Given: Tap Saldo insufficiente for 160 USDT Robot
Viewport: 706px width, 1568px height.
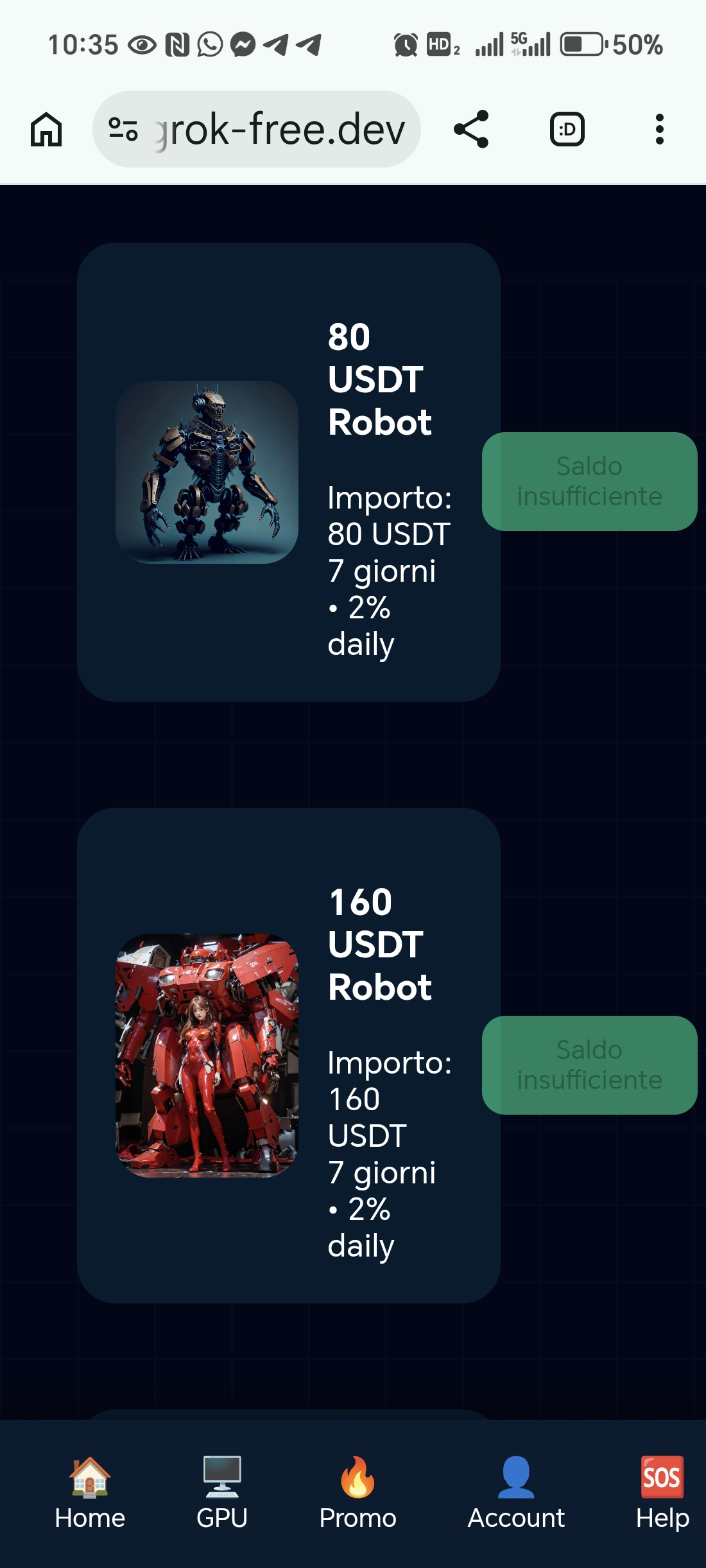Looking at the screenshot, I should click(x=589, y=1065).
